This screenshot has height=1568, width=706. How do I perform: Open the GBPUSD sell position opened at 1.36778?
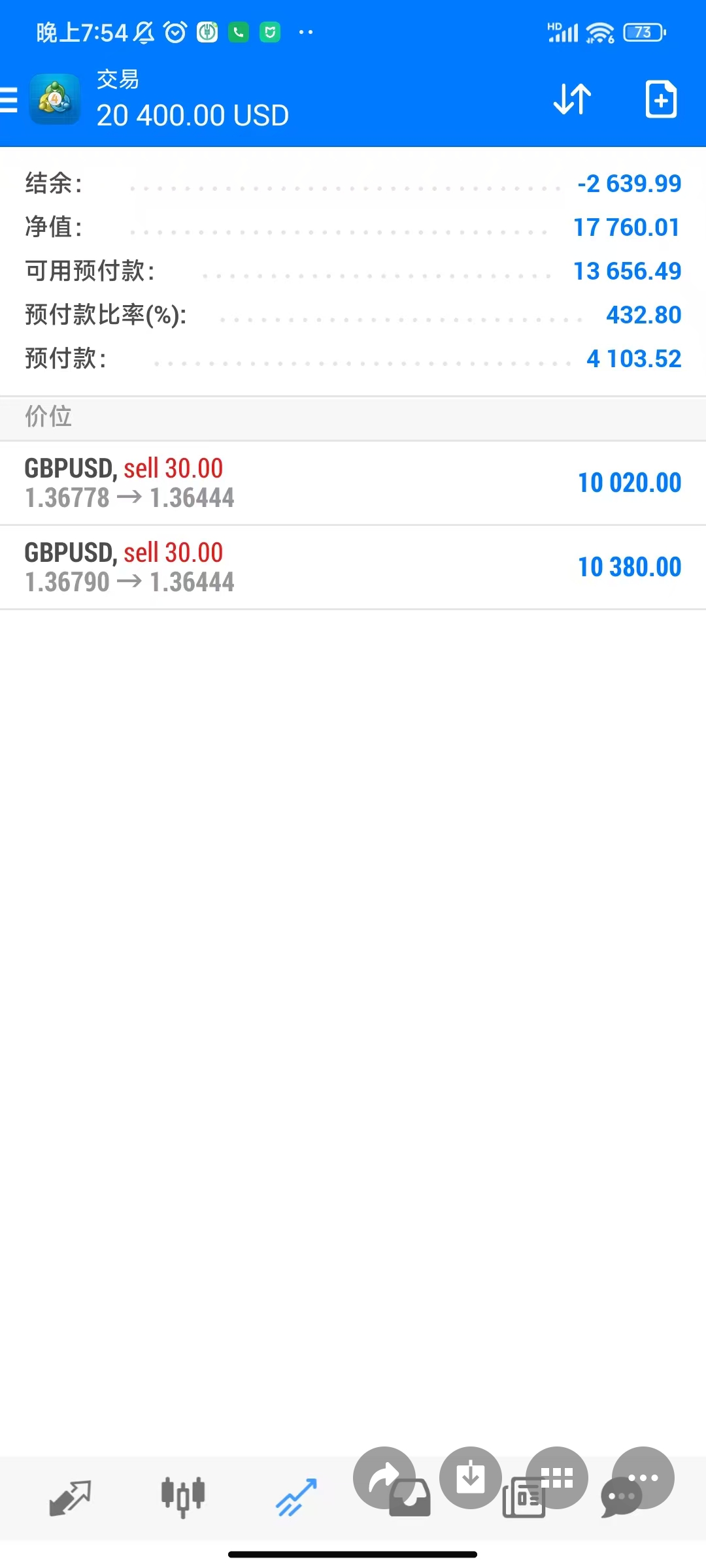[353, 483]
